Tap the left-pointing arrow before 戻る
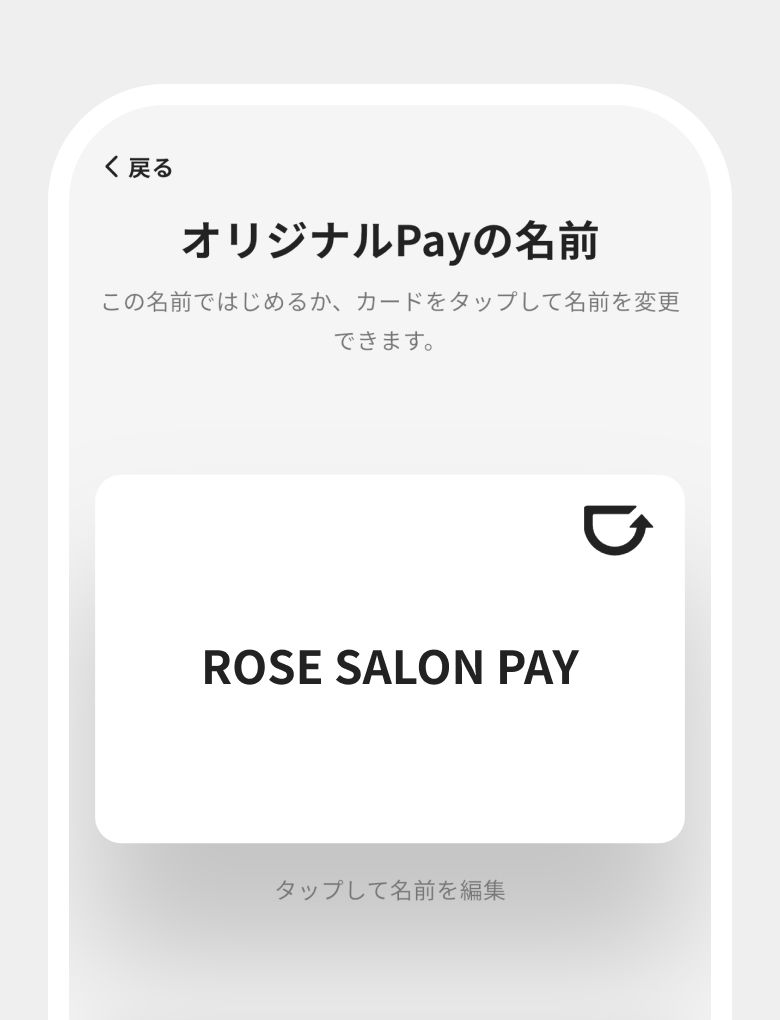Image resolution: width=780 pixels, height=1020 pixels. click(x=111, y=167)
